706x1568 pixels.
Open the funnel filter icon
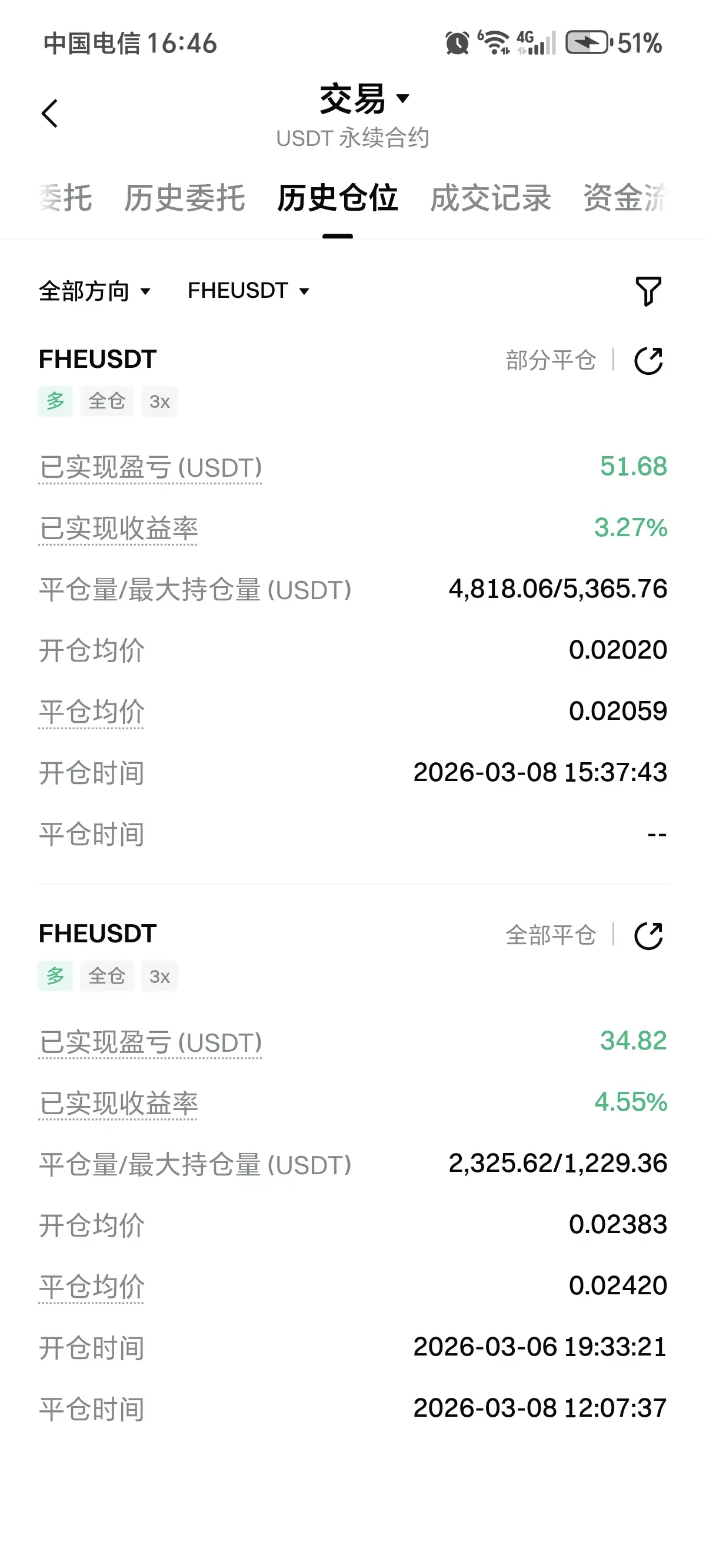pos(648,291)
